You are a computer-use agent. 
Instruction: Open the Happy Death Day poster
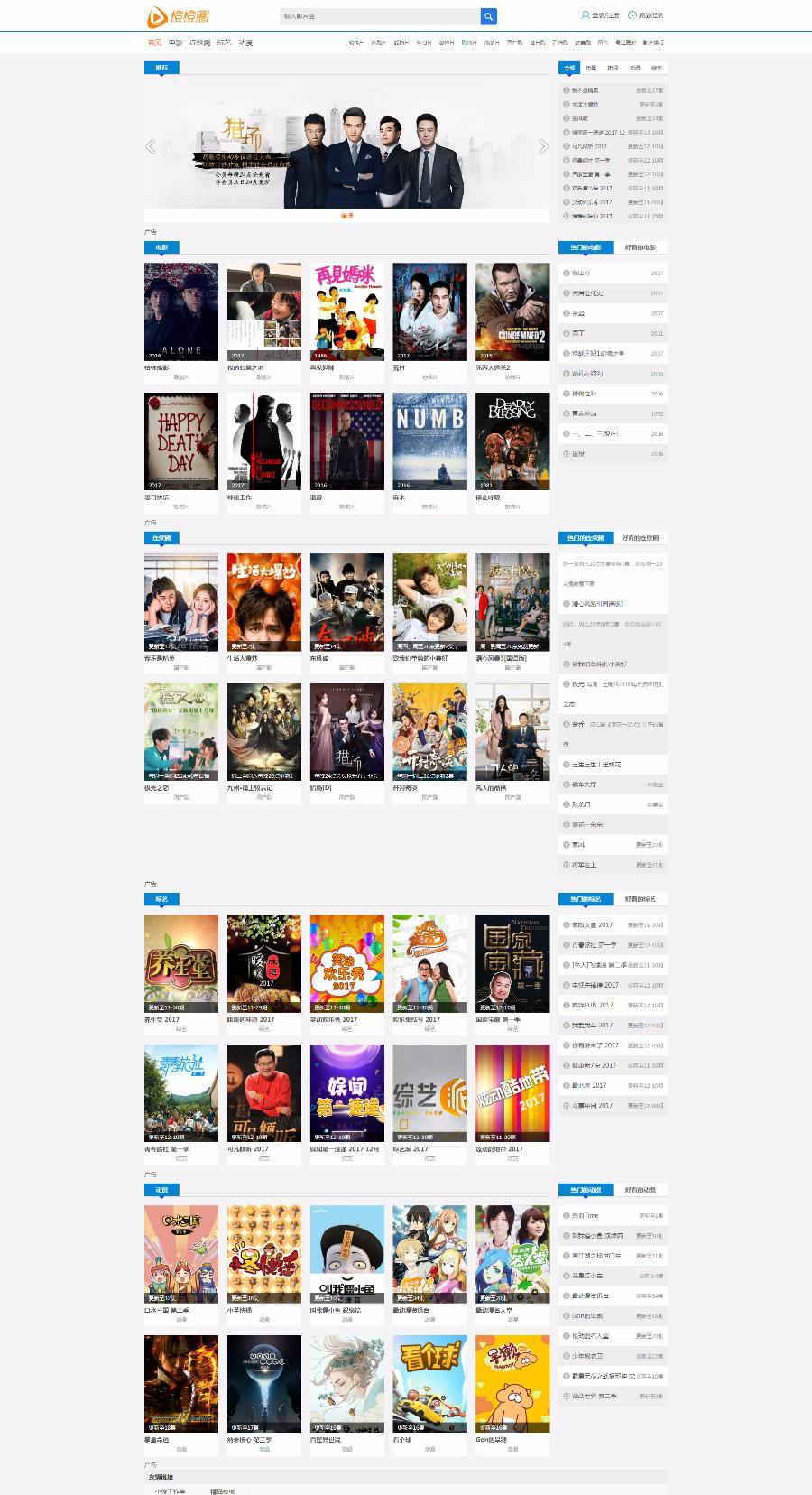181,441
